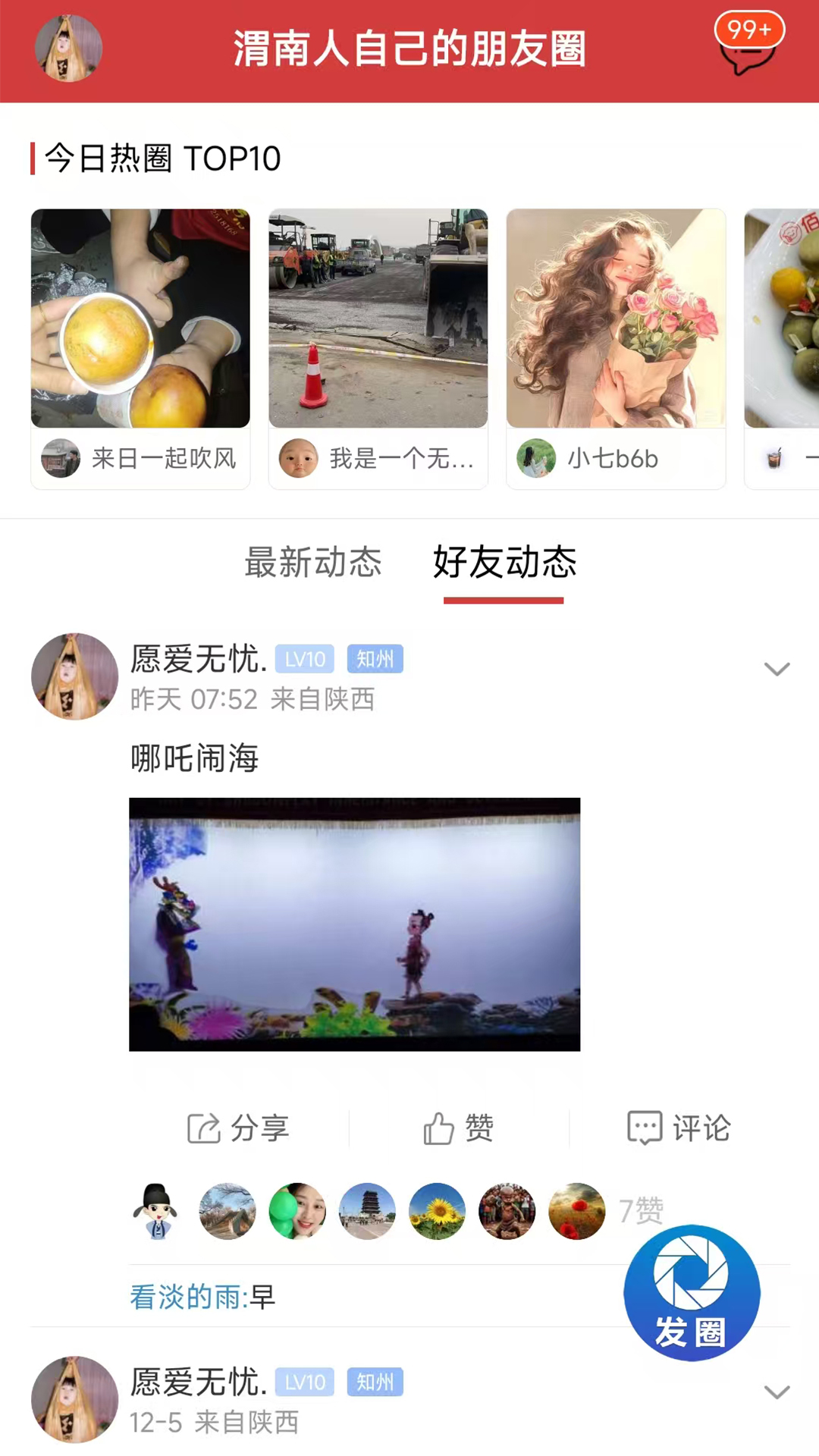Play the 哪吒闹海 shadow puppet video

click(x=354, y=927)
